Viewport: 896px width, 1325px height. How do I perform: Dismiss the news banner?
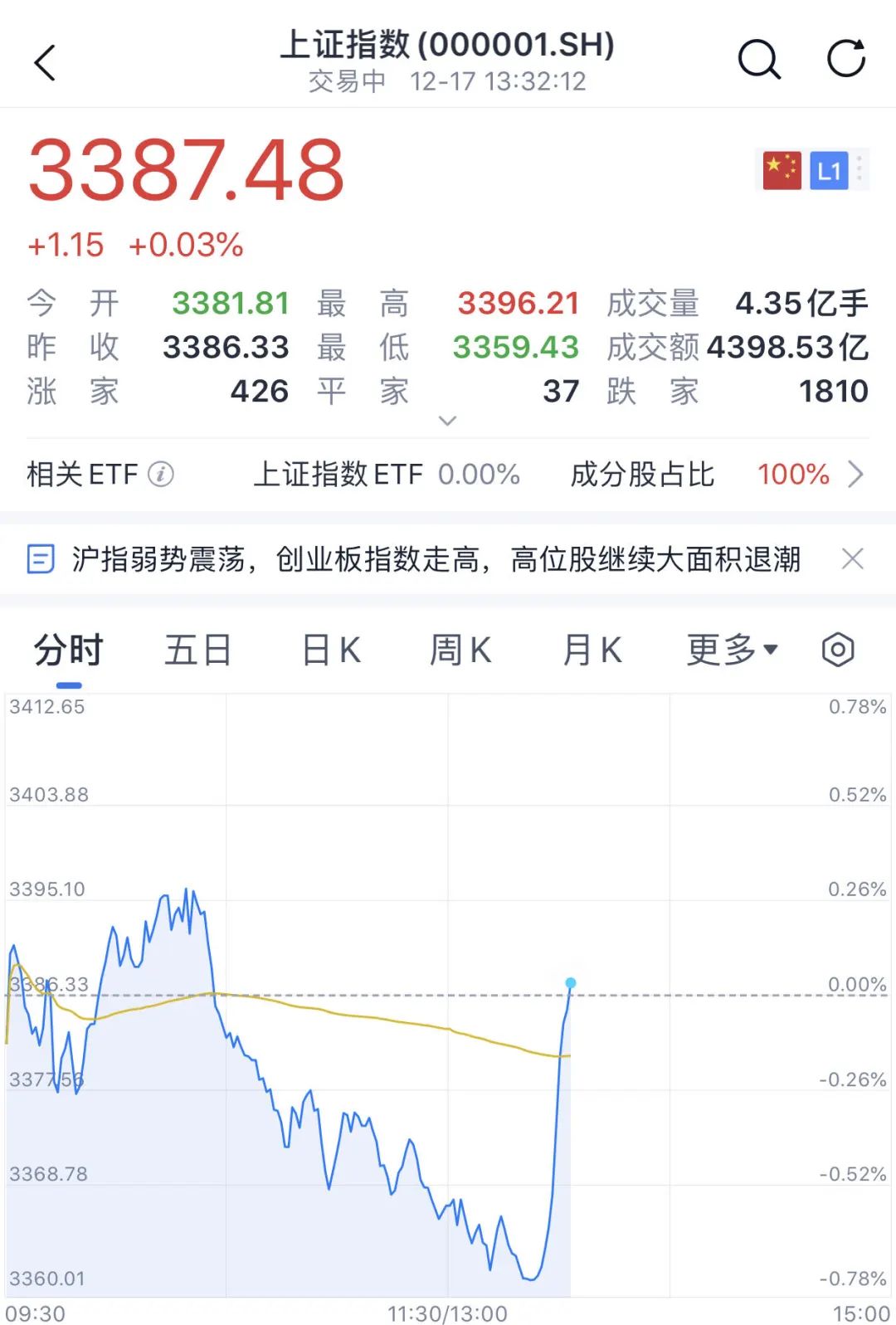point(852,558)
